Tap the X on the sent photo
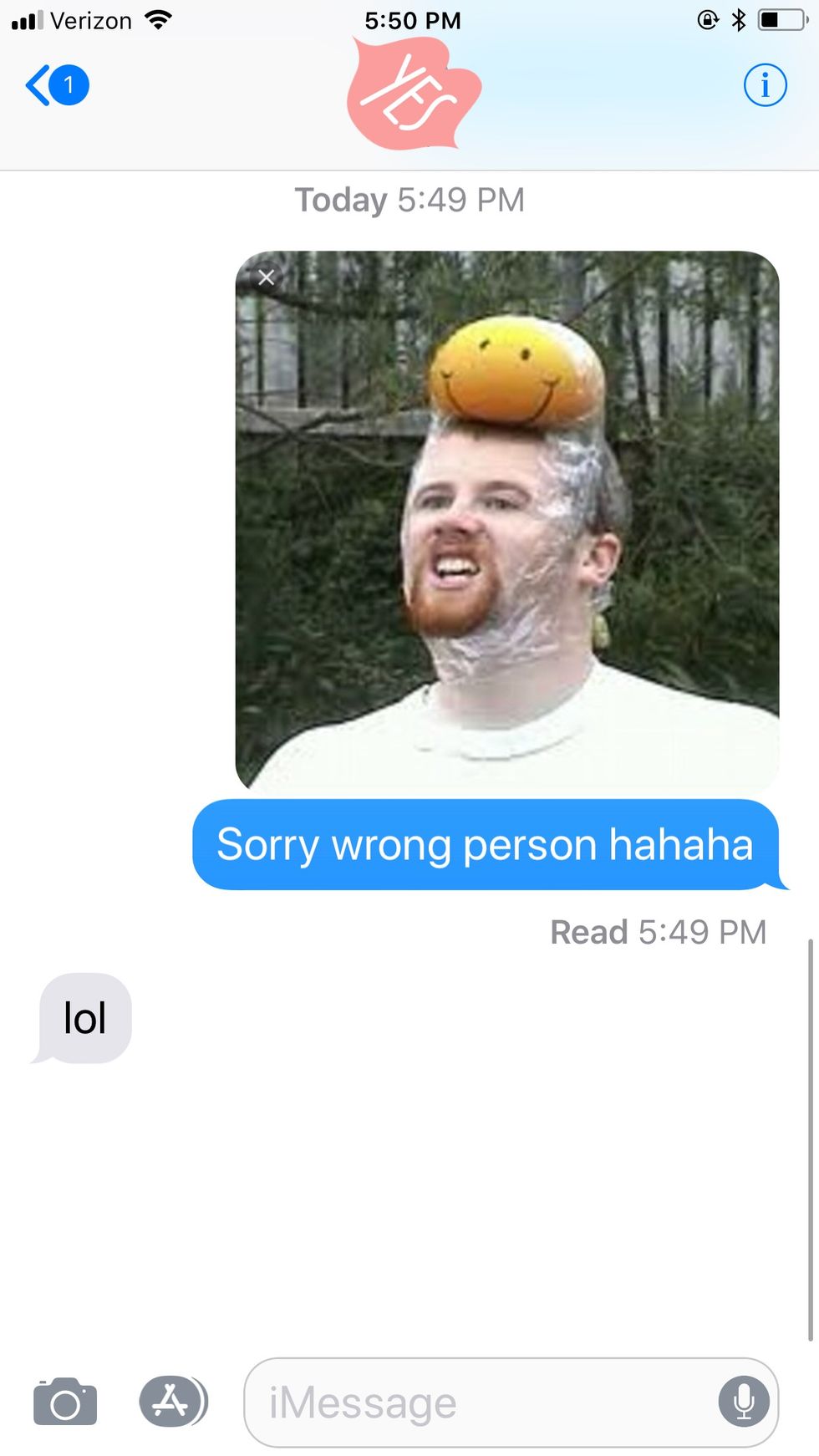Screen dimensions: 819x1456 tap(267, 277)
